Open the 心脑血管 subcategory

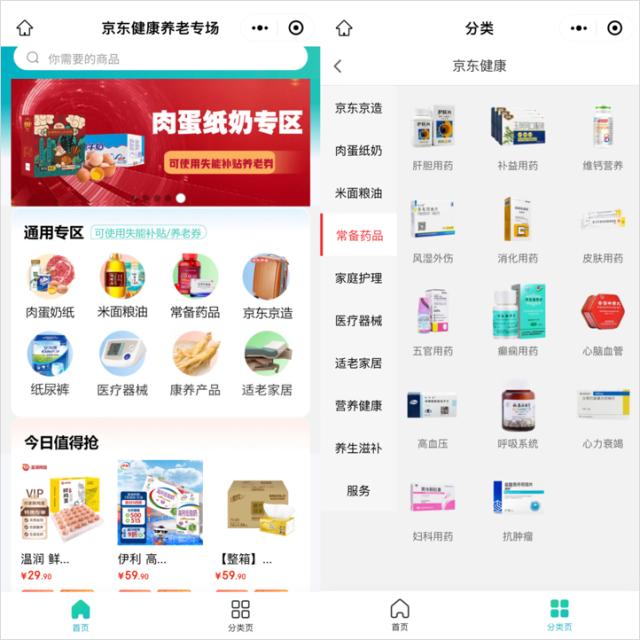[602, 323]
